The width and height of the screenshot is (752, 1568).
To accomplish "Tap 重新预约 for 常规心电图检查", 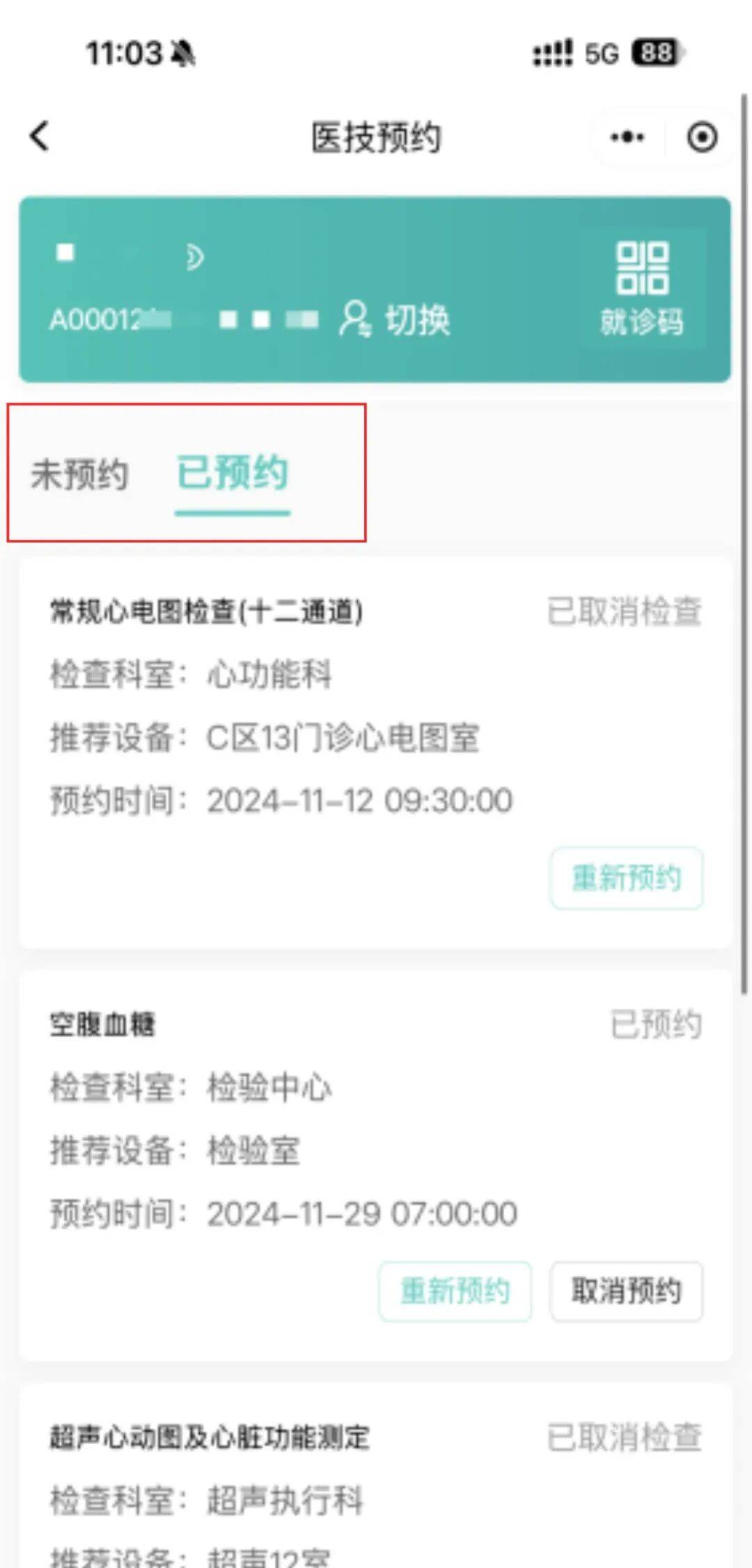I will [x=626, y=878].
